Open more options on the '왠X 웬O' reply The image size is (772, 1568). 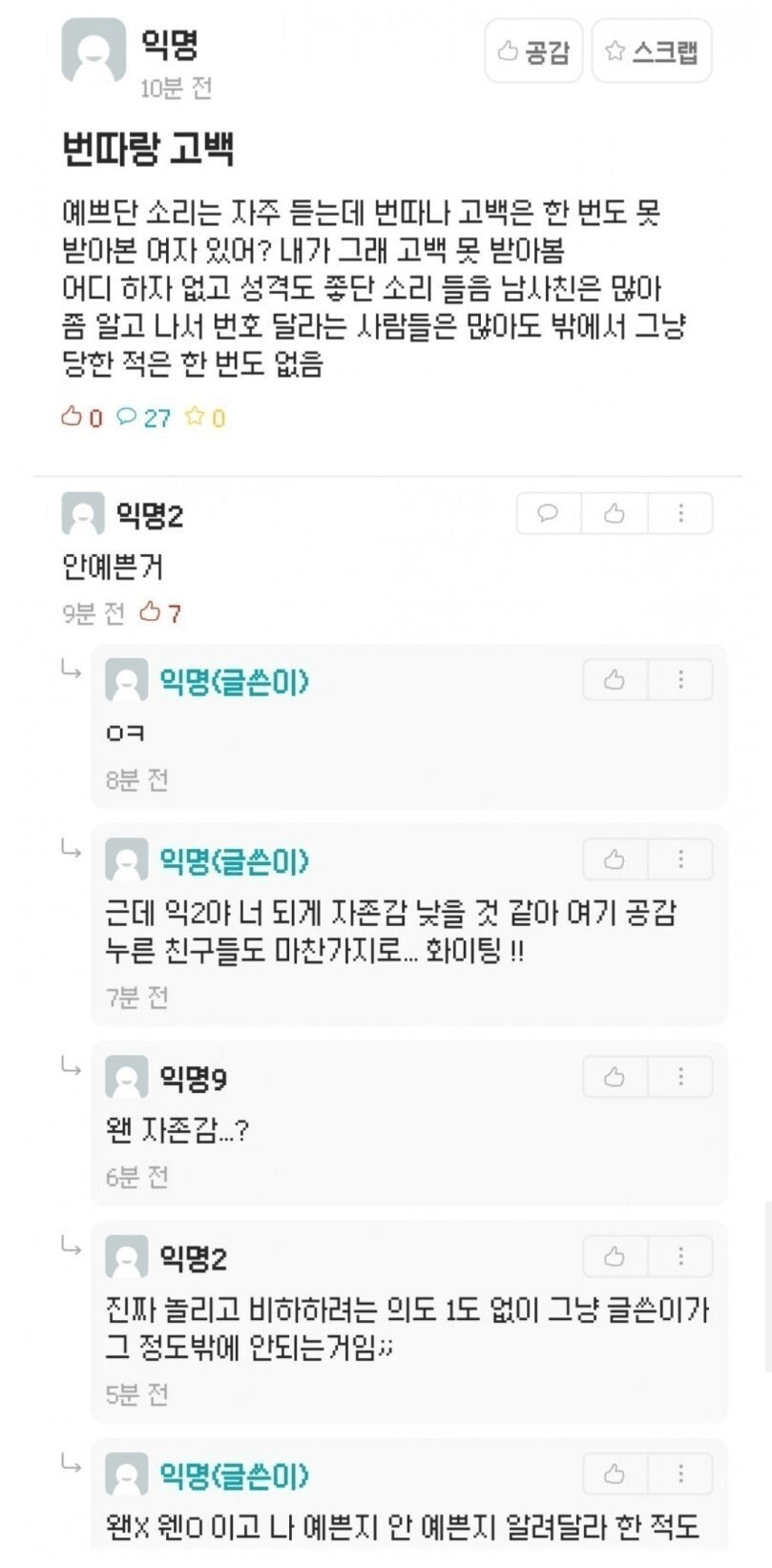click(x=680, y=1475)
